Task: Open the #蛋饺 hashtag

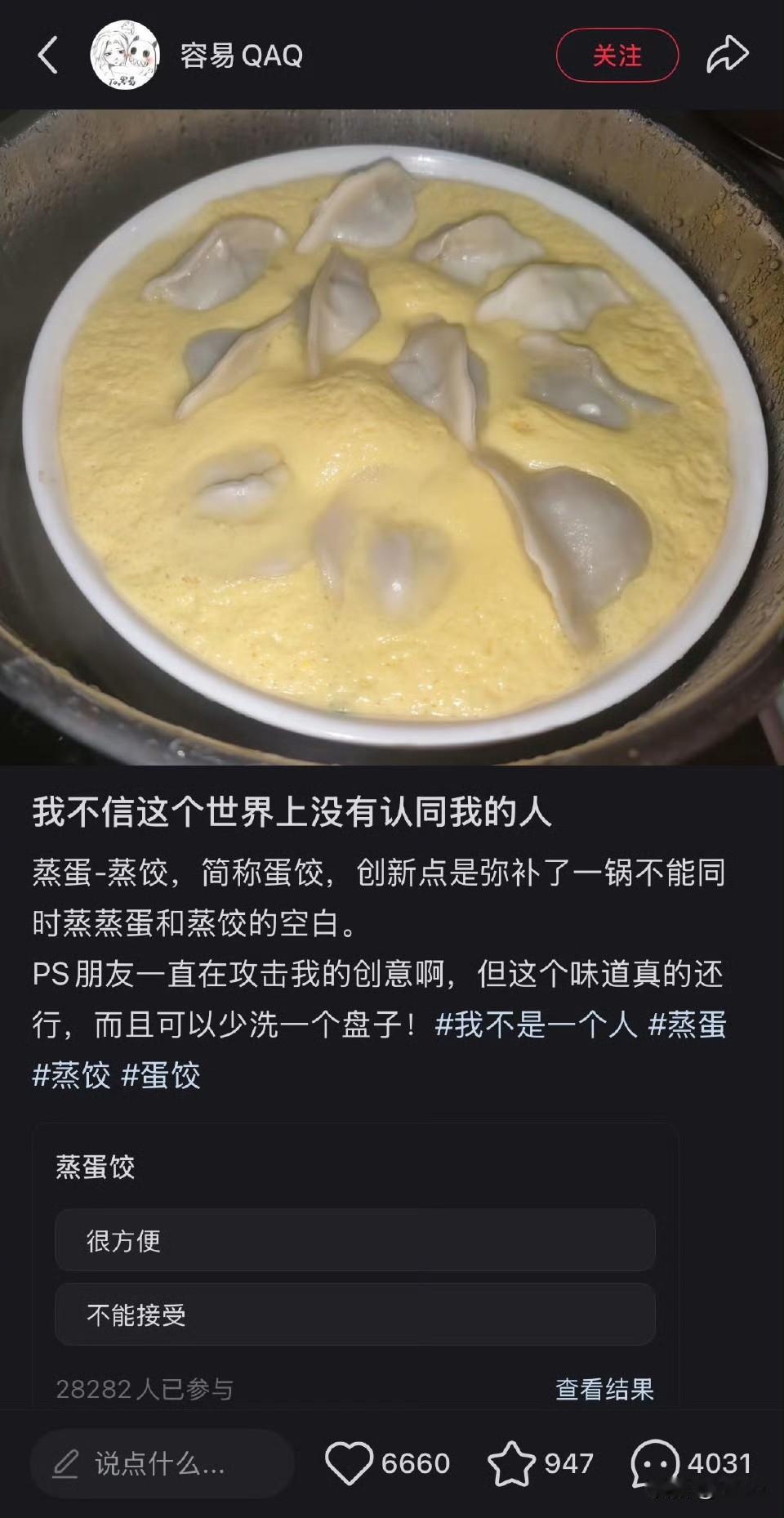Action: (159, 1077)
